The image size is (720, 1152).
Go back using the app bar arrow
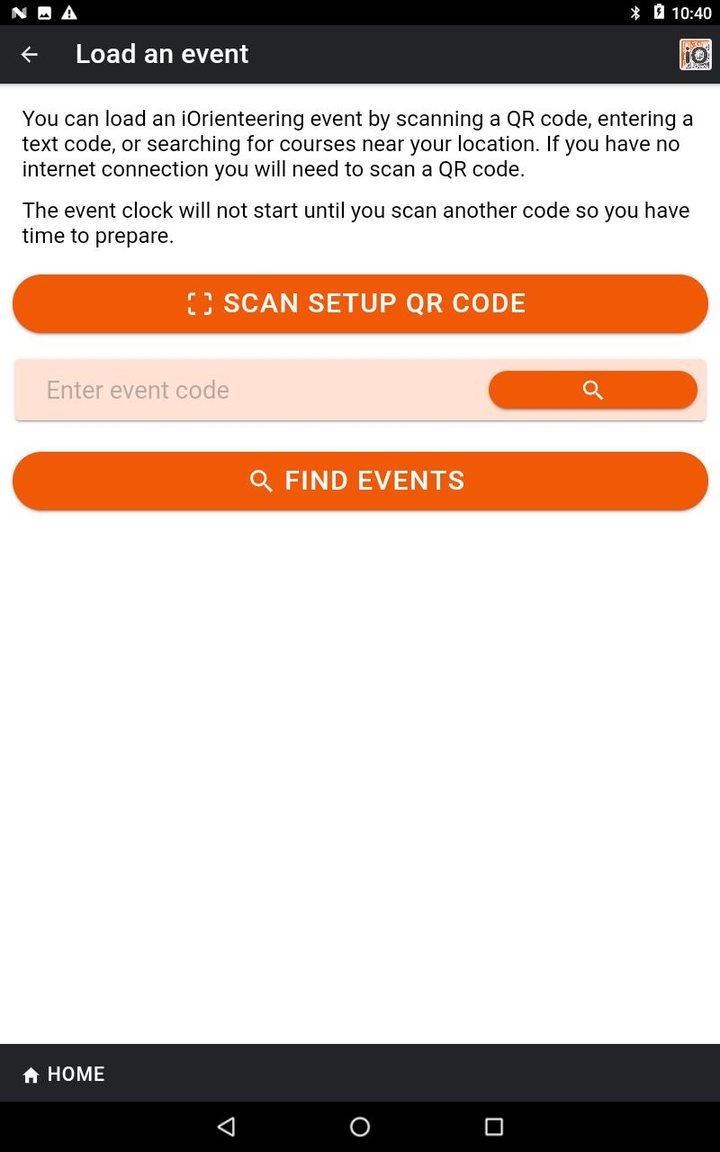(30, 54)
